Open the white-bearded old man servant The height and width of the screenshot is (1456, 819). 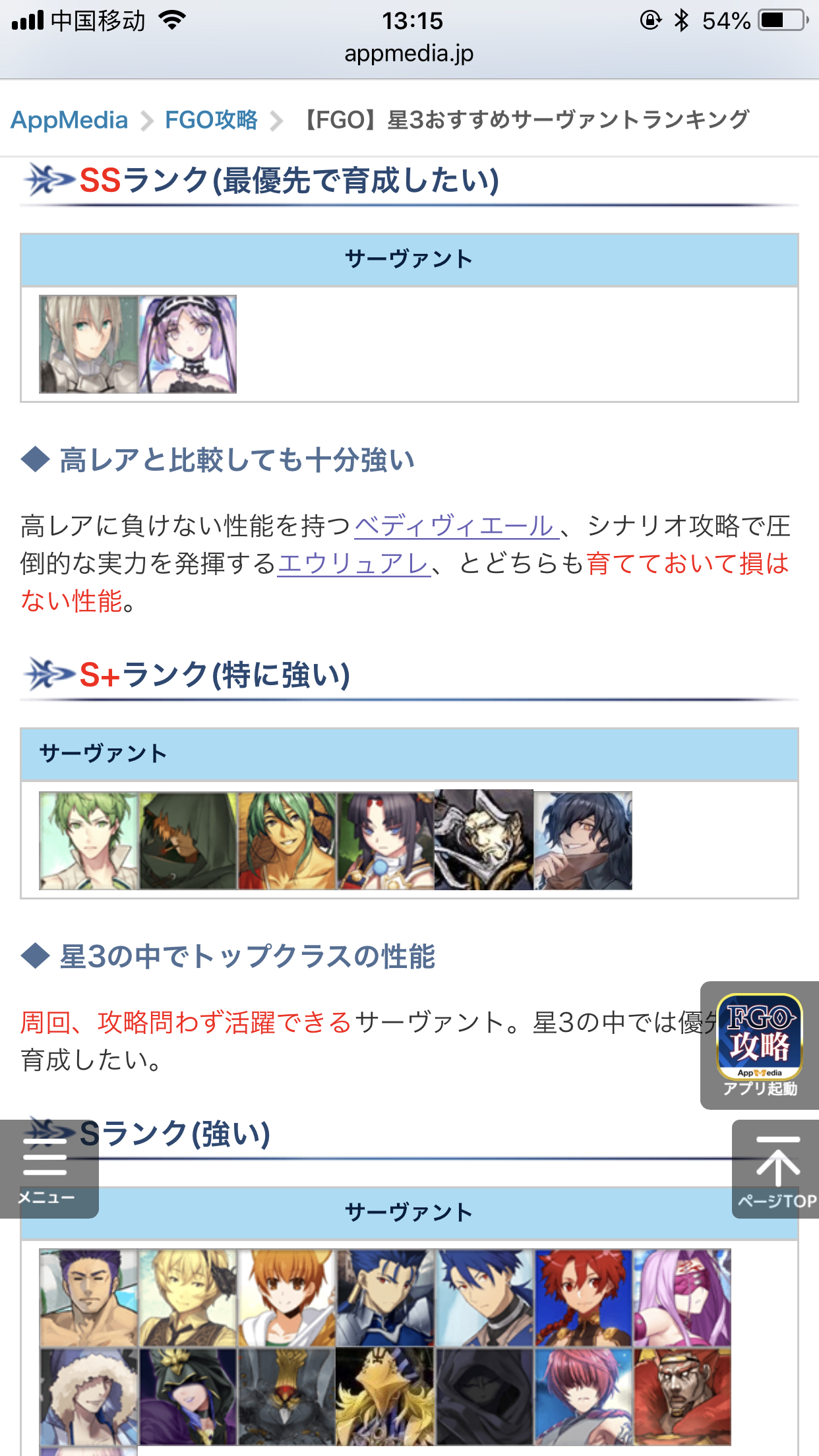(x=484, y=841)
